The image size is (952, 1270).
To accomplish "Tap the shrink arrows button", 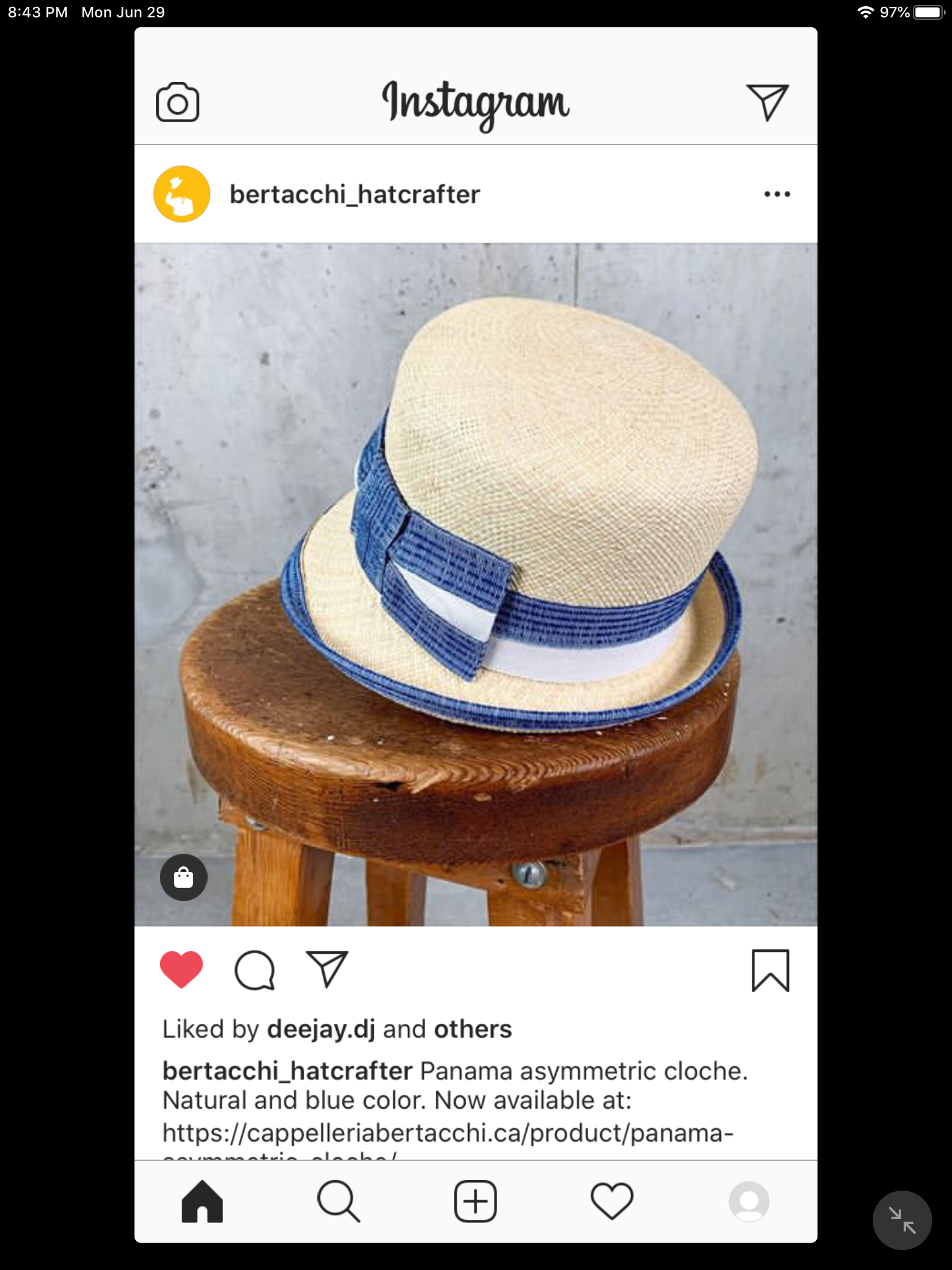I will tap(902, 1220).
